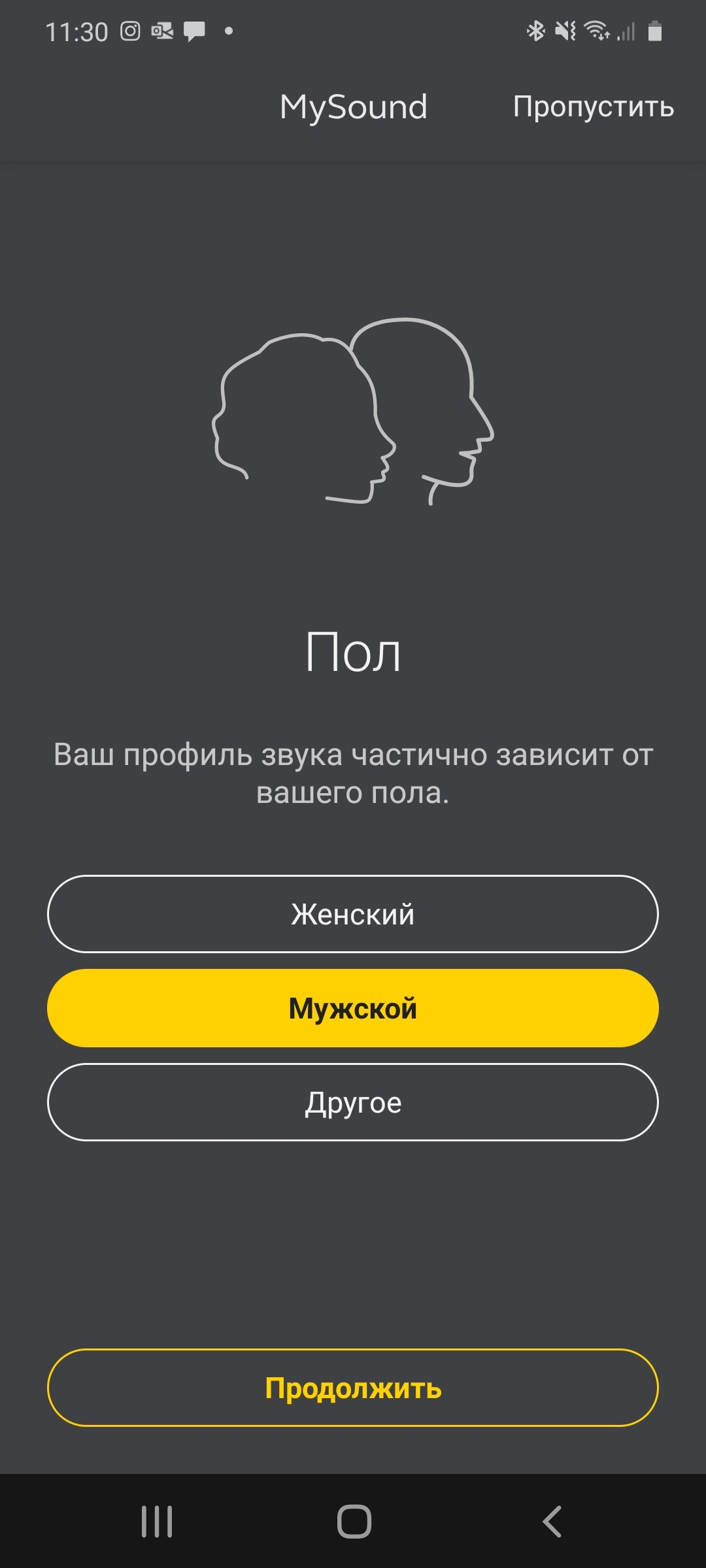
Task: Choose Мужской as gender
Action: (x=353, y=1008)
